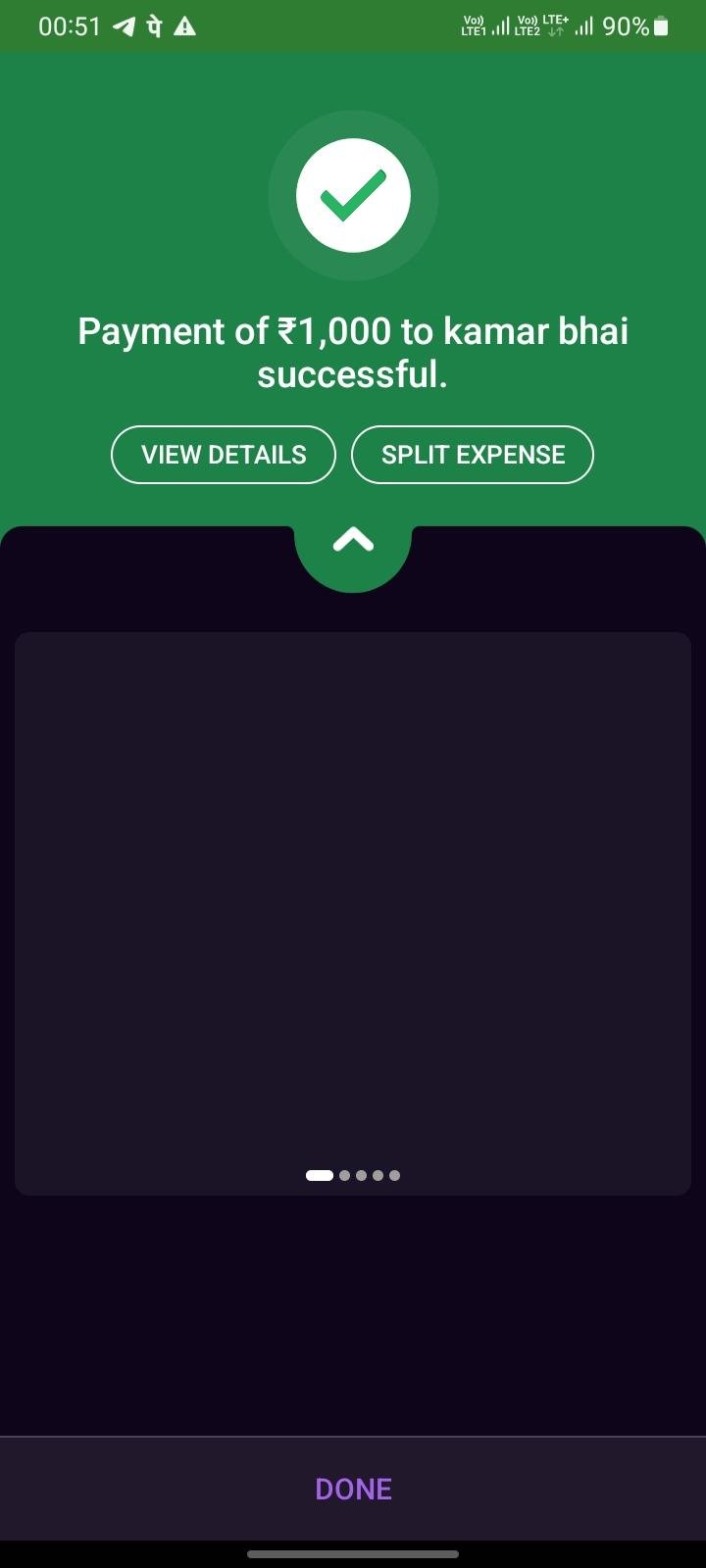This screenshot has height=1568, width=706.
Task: Tap the dark promotional card area
Action: [353, 911]
